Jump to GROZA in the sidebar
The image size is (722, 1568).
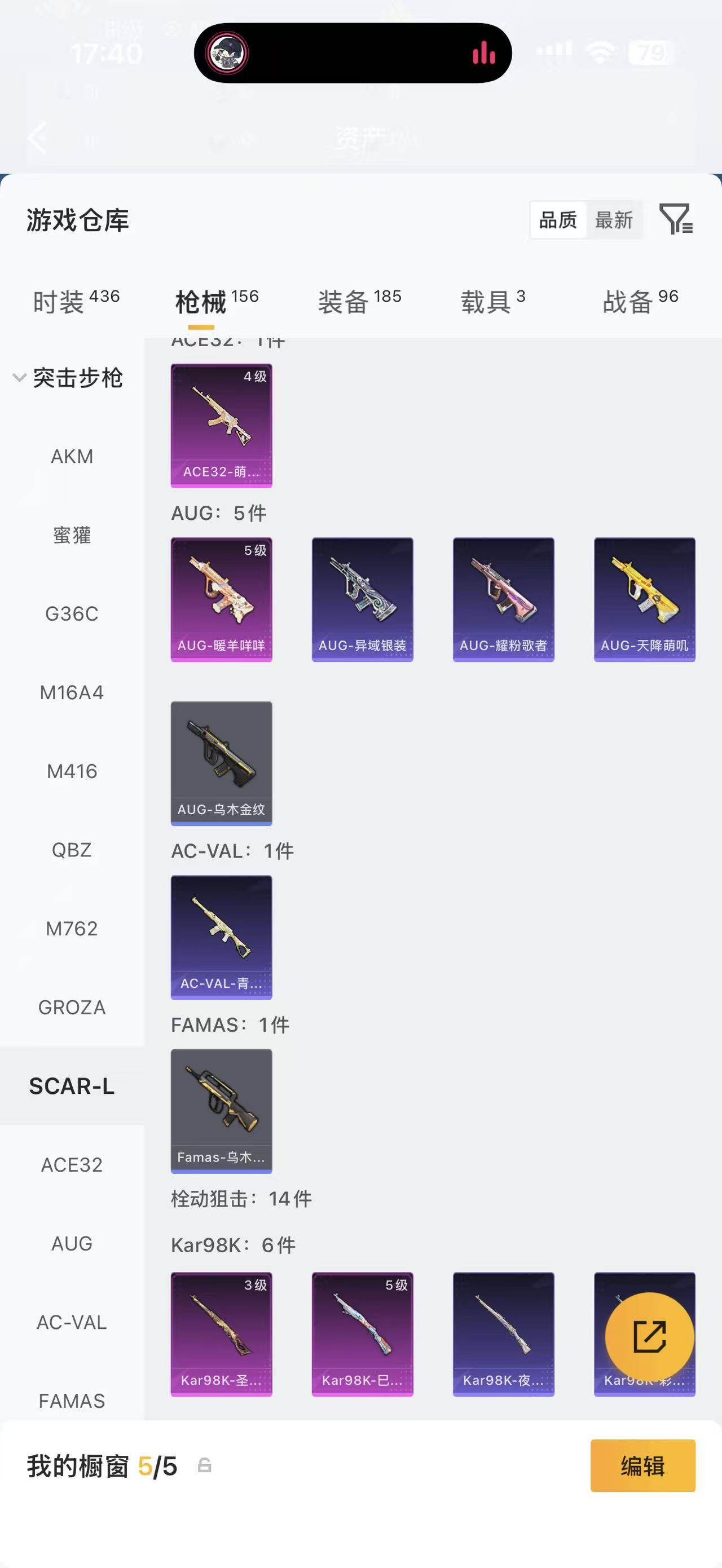tap(72, 1008)
